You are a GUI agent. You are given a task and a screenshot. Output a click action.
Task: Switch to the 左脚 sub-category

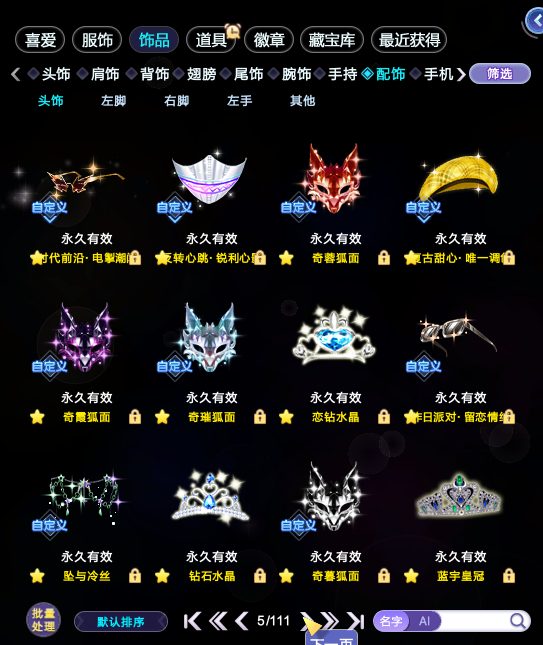coord(114,101)
